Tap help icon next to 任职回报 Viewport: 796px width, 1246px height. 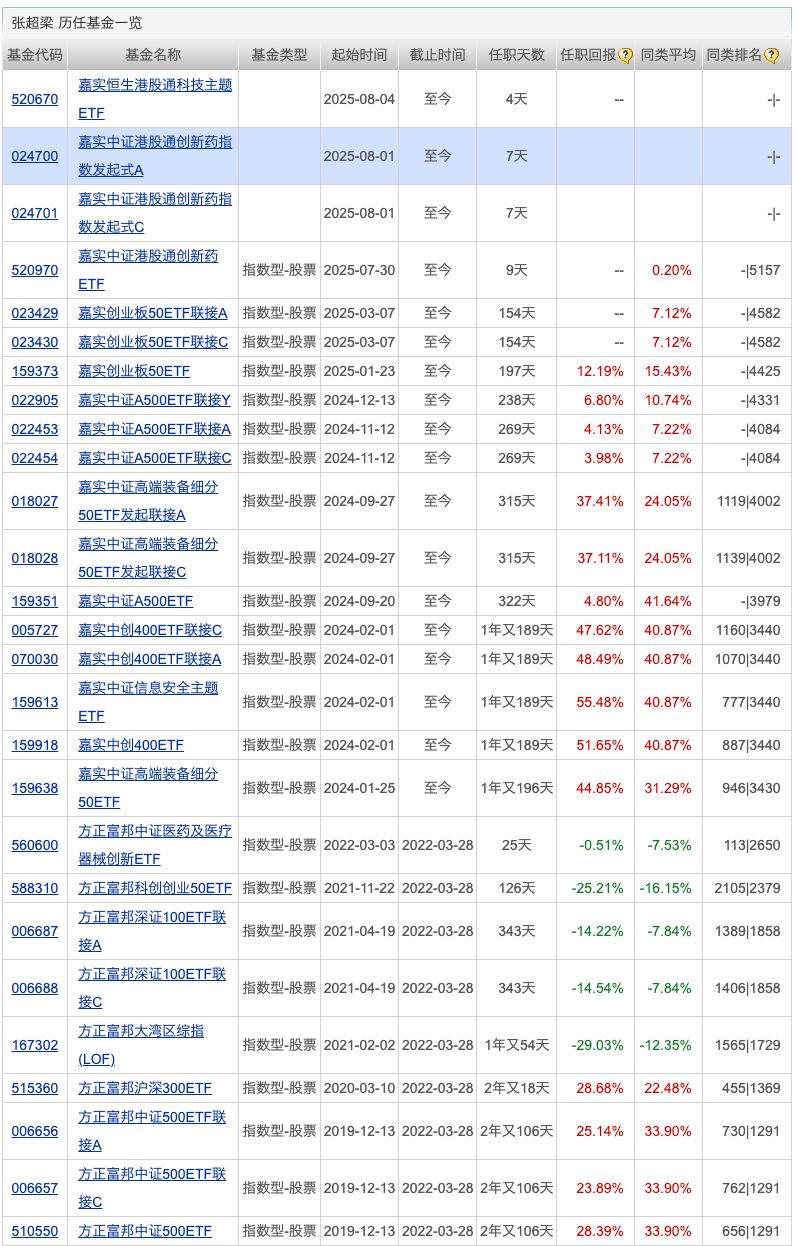[x=626, y=56]
